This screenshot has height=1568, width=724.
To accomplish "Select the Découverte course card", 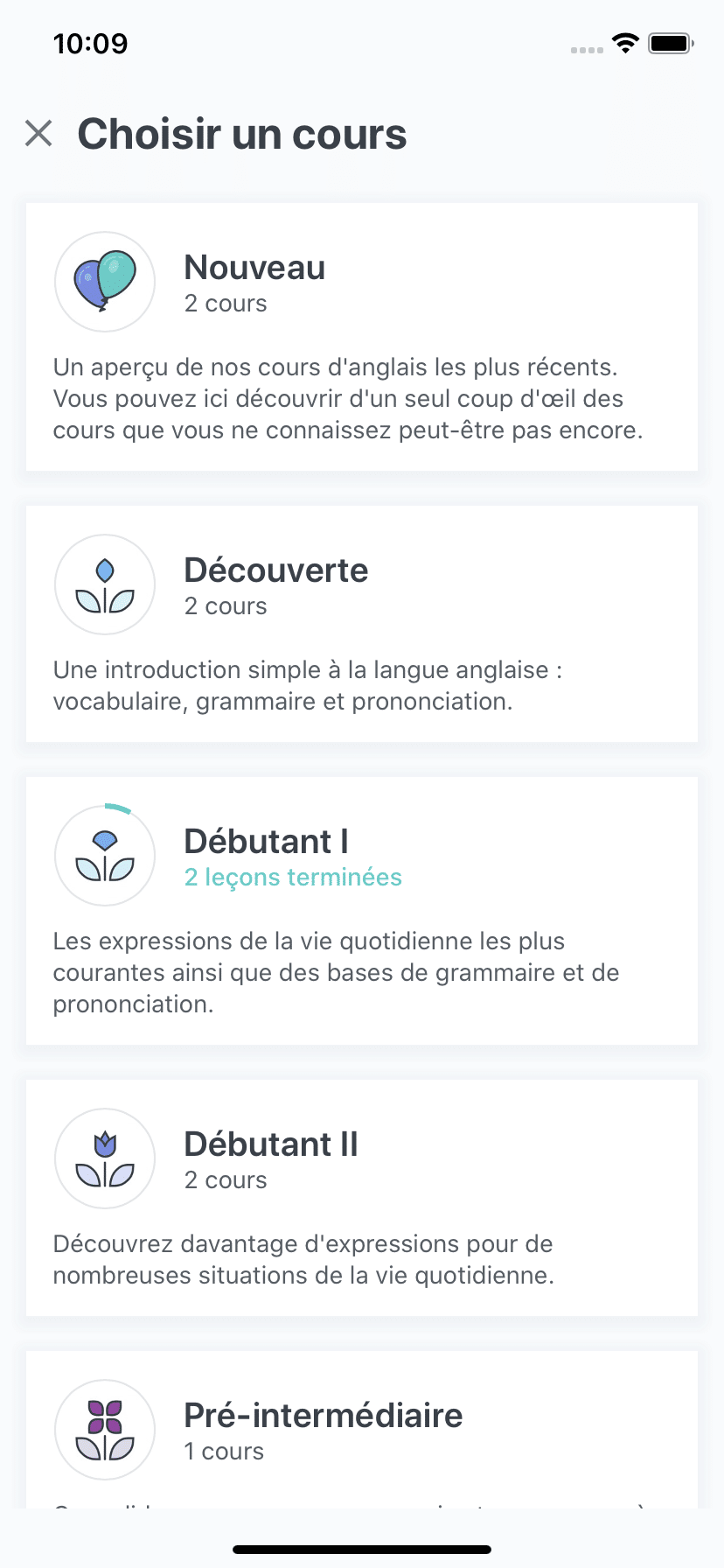I will tap(362, 624).
